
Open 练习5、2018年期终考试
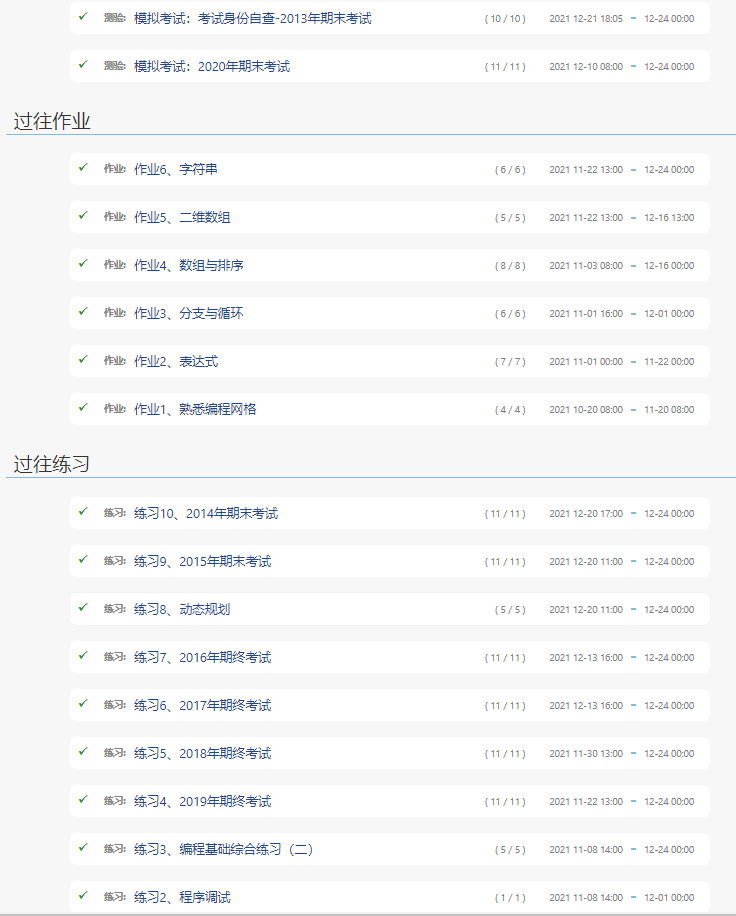(x=202, y=753)
